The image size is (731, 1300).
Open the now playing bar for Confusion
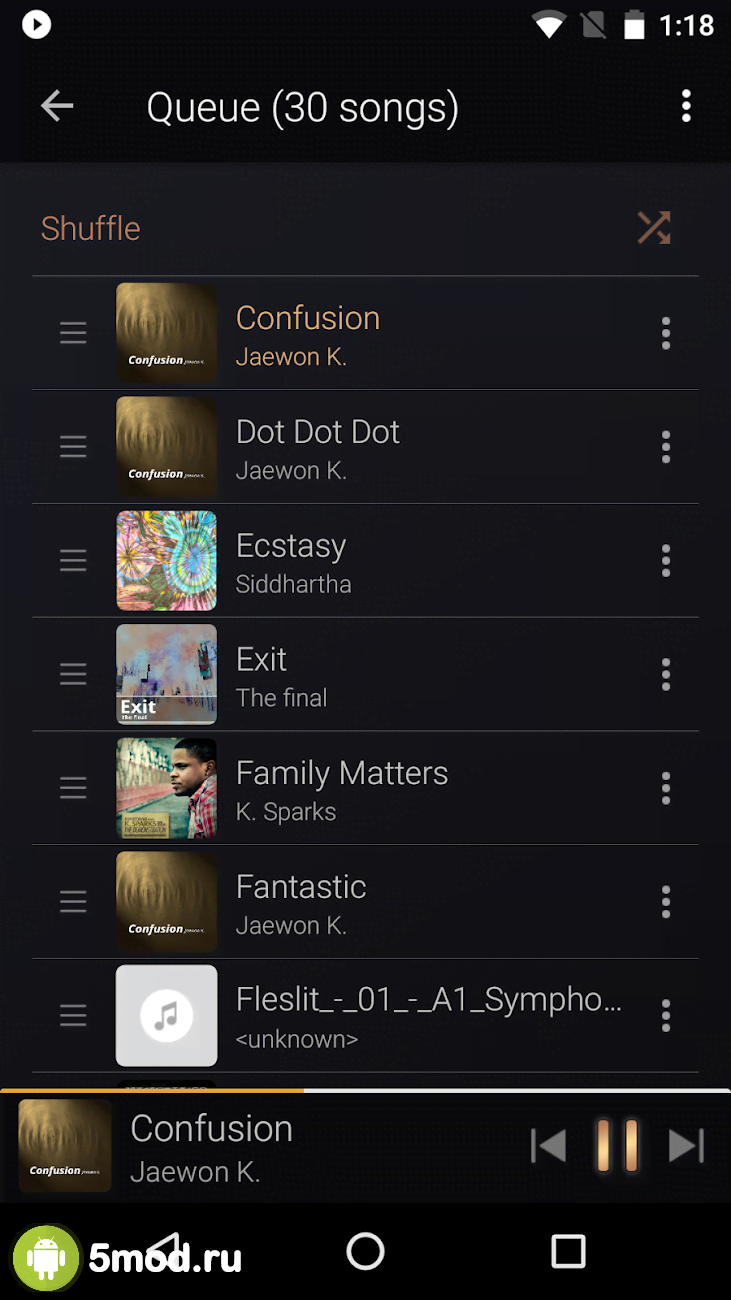coord(260,1146)
